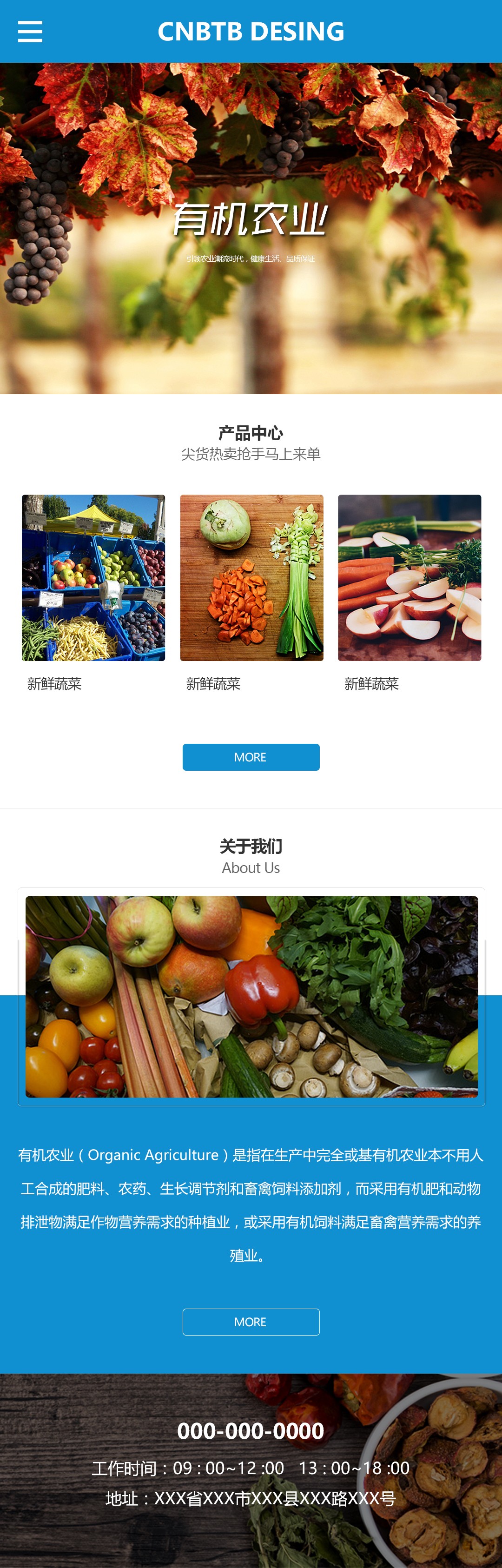
Task: Tap MORE under the 关于我们 description
Action: coord(251,1322)
